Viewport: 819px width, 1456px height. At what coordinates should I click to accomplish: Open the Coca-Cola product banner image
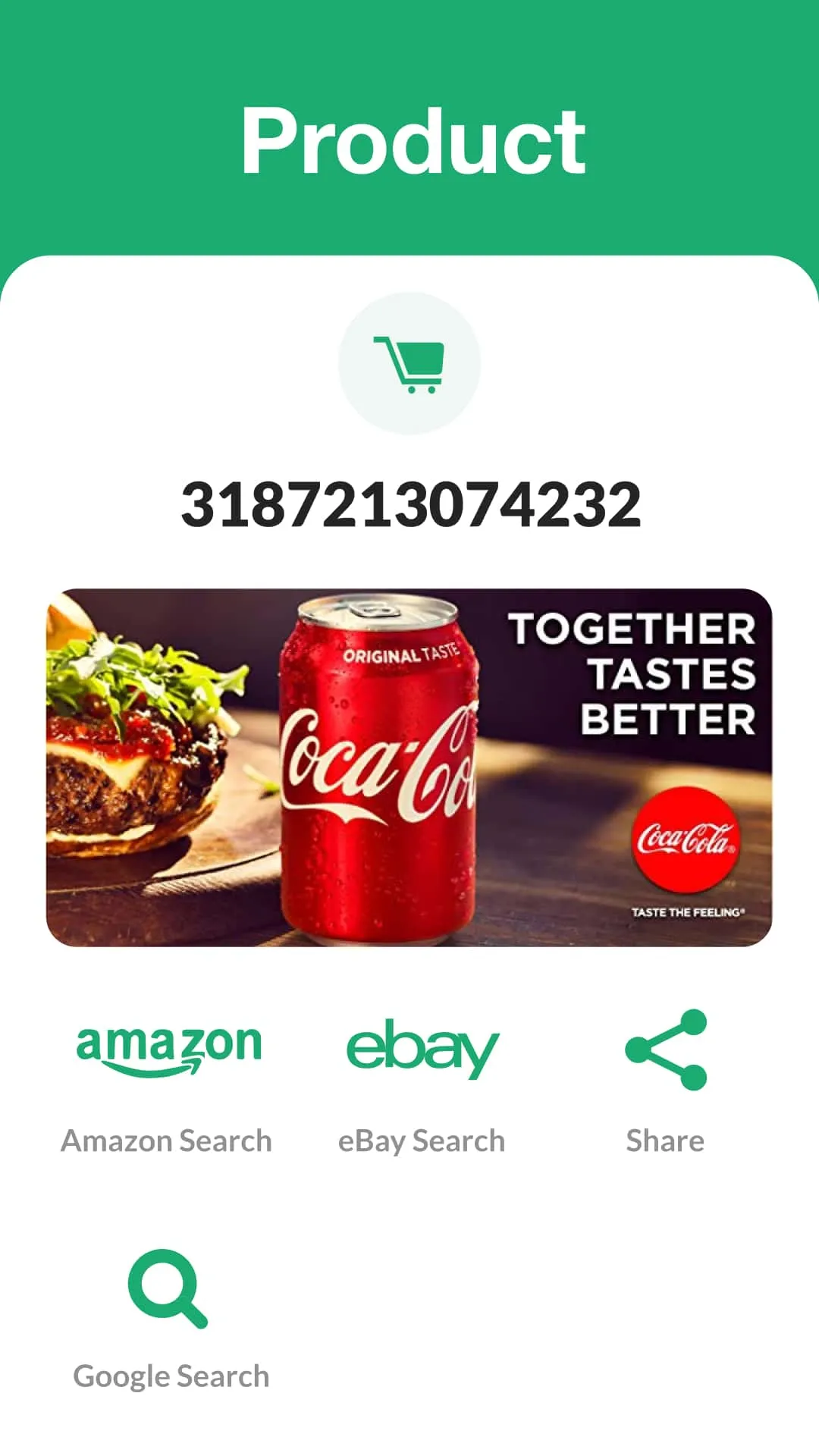[409, 766]
